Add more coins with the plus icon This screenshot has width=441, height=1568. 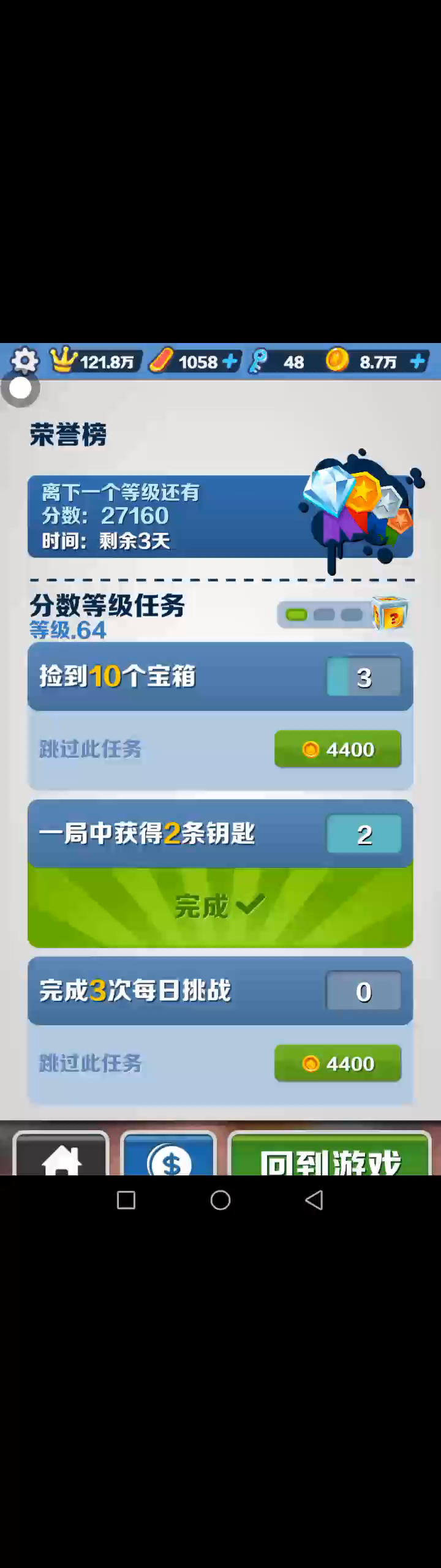pos(418,362)
